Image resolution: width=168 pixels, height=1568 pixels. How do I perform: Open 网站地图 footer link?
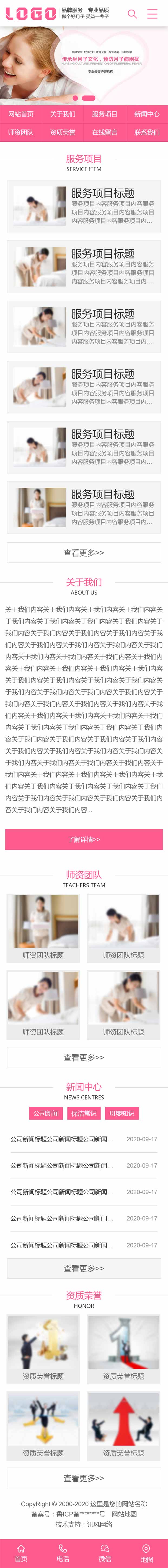124,1514
